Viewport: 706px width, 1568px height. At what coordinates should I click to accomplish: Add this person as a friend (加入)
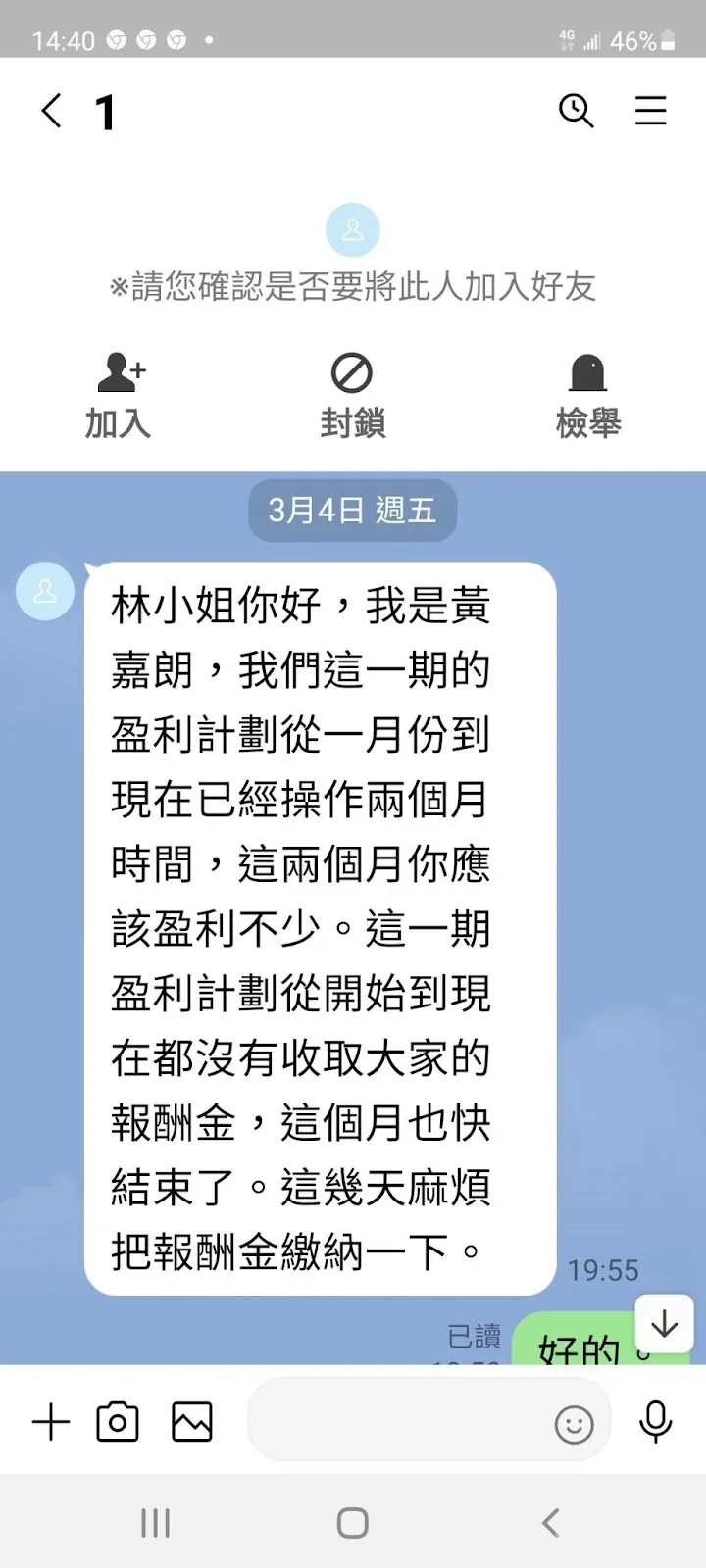pyautogui.click(x=119, y=395)
